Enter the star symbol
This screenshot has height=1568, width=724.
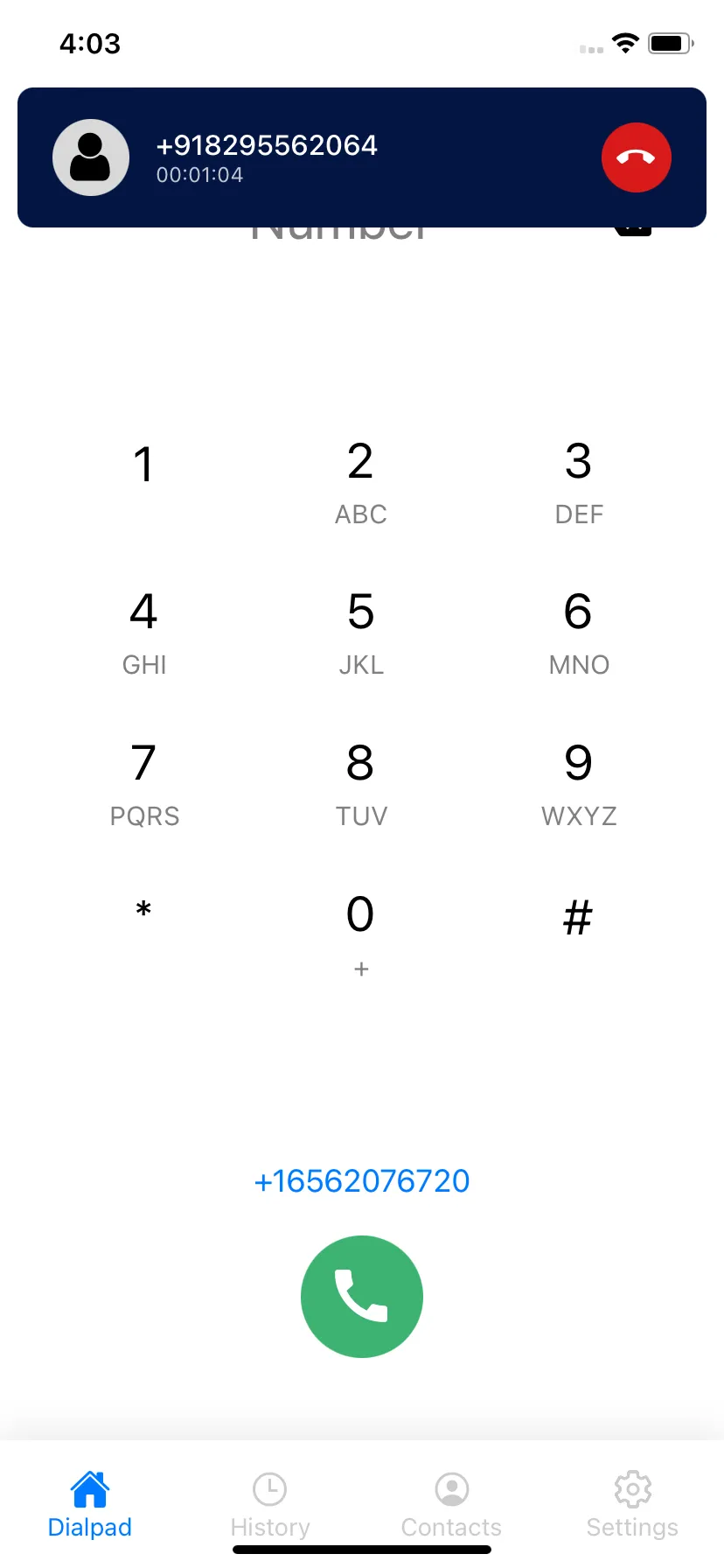[x=143, y=914]
